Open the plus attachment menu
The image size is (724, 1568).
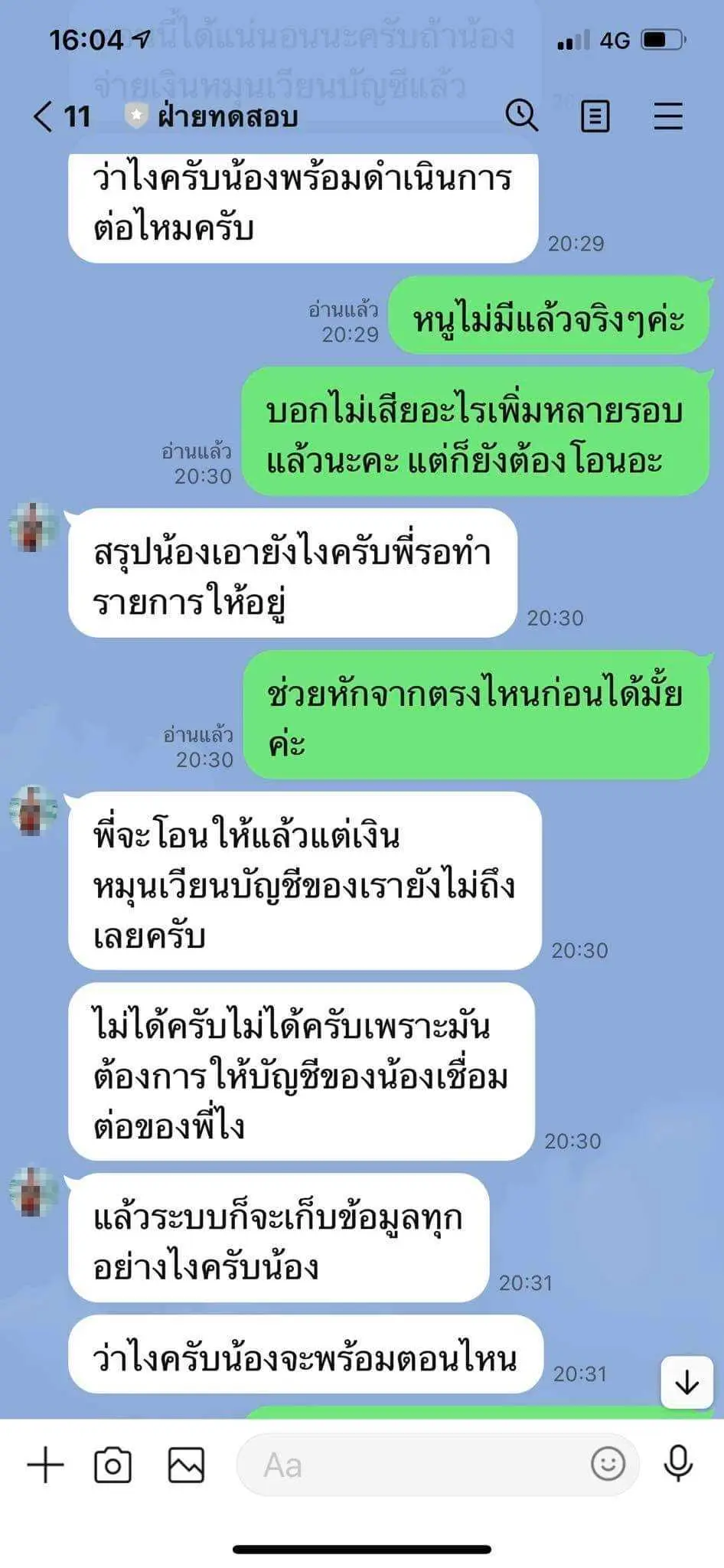tap(45, 1465)
